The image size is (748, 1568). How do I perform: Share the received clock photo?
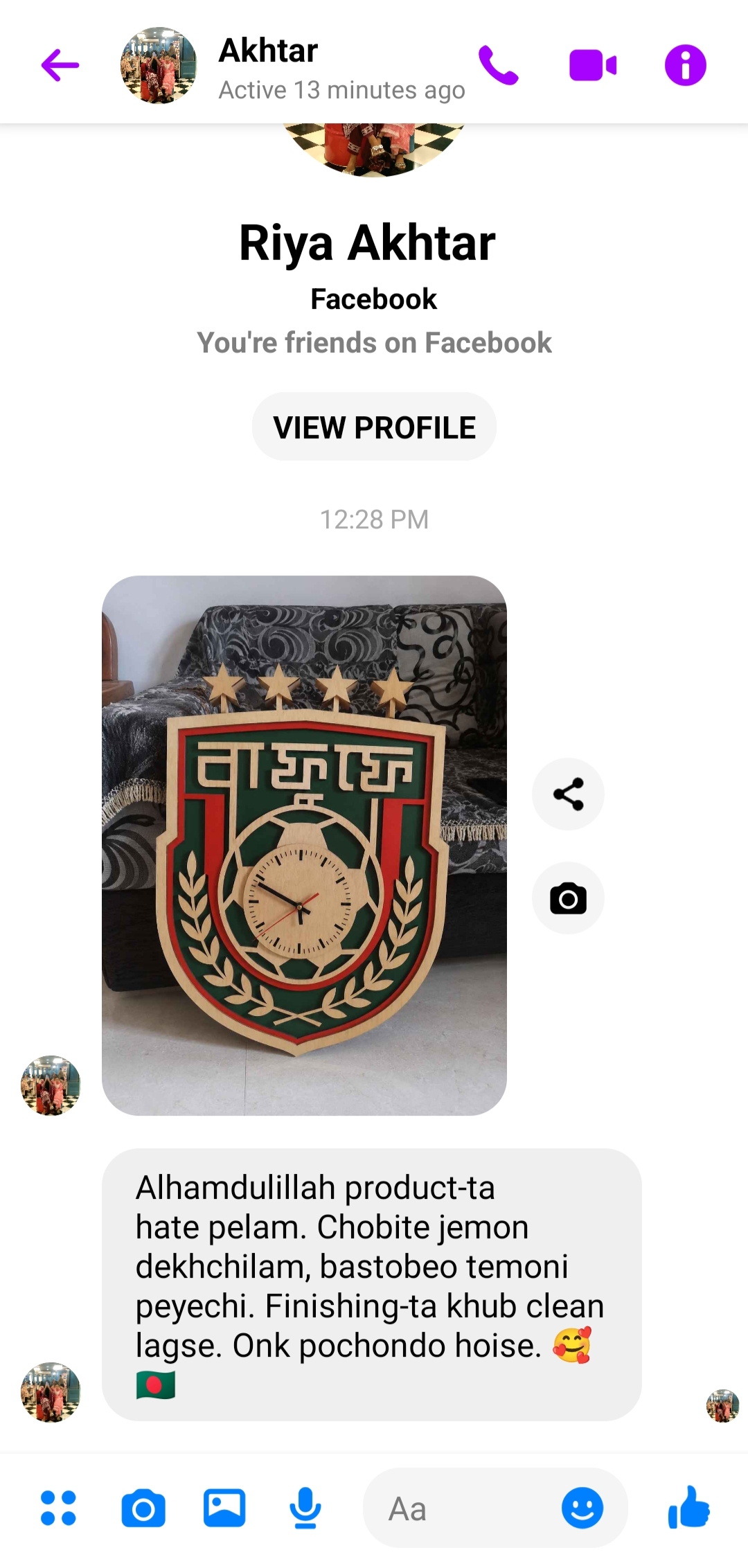pyautogui.click(x=568, y=794)
